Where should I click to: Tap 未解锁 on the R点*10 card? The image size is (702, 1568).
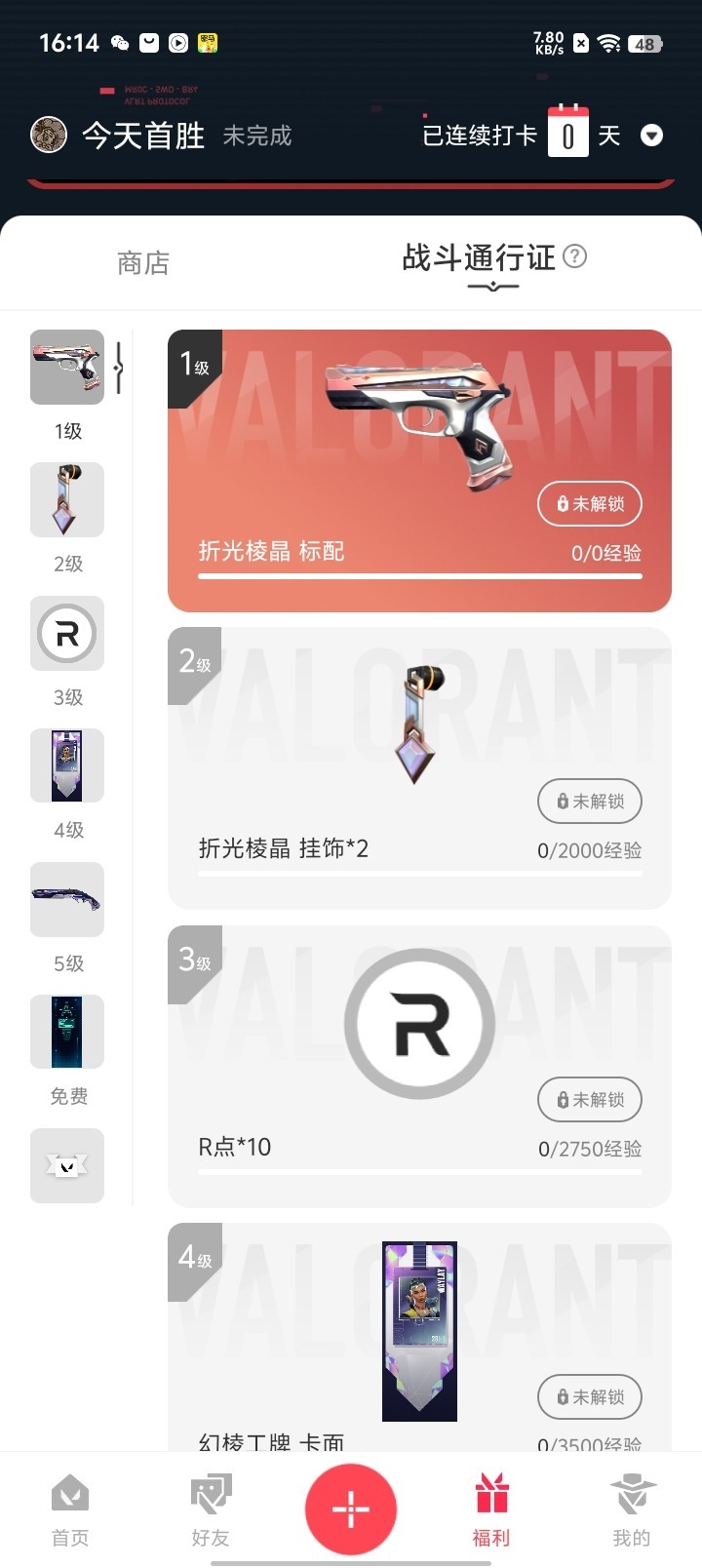pos(590,1100)
